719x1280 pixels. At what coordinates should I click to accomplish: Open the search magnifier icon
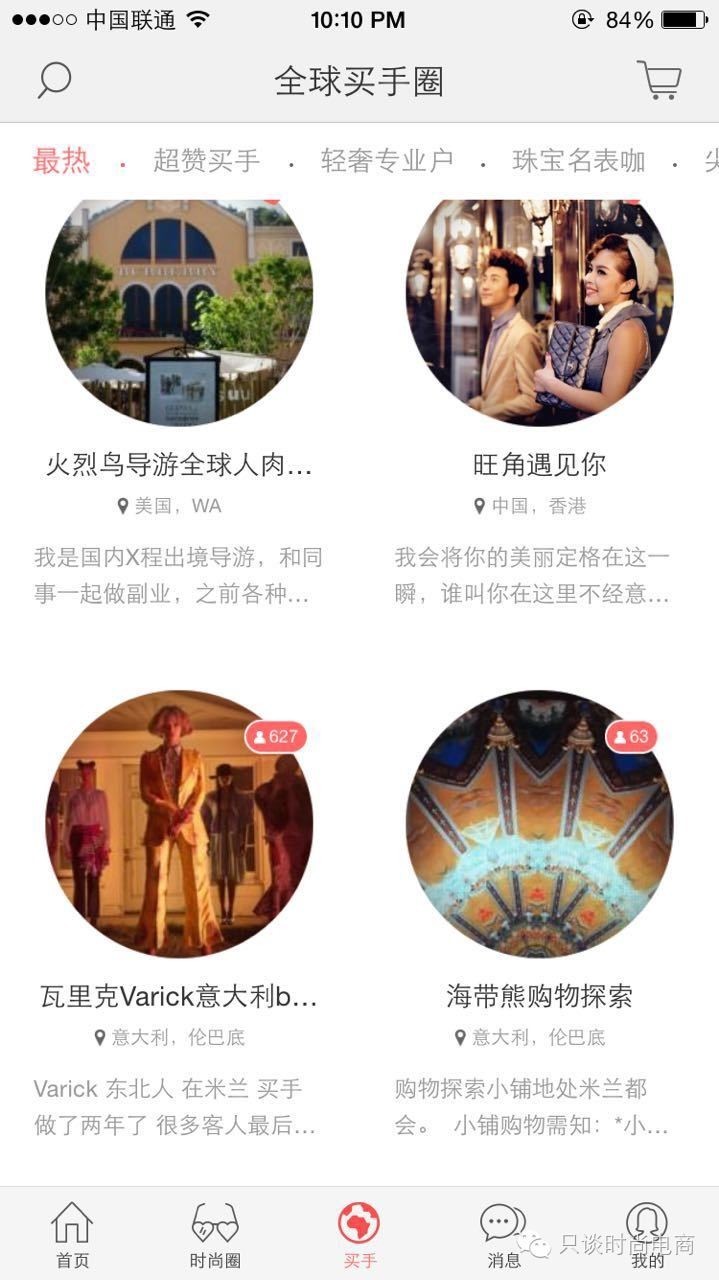pyautogui.click(x=54, y=80)
